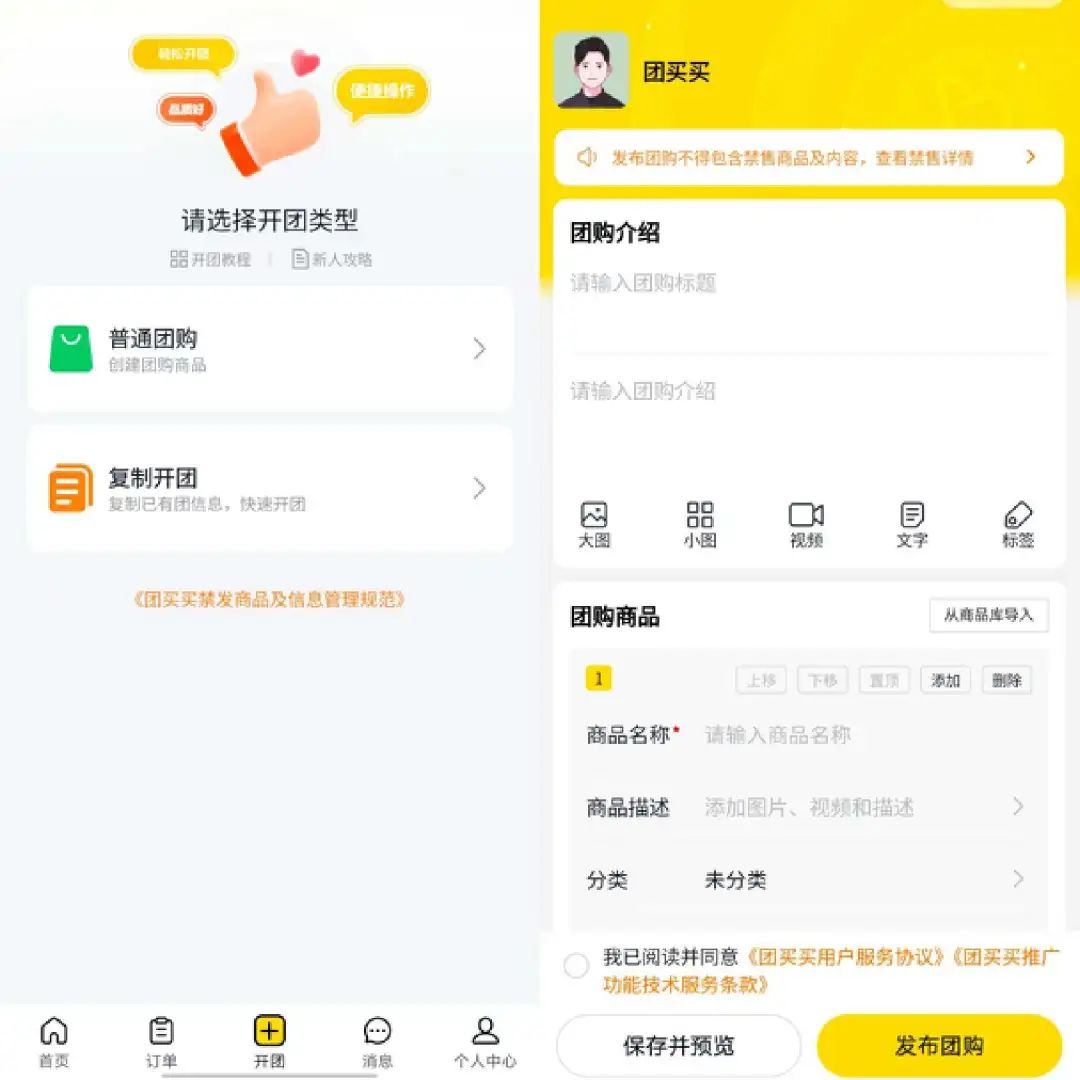Switch to the 首页 tab
The image size is (1080, 1080).
pos(54,1042)
